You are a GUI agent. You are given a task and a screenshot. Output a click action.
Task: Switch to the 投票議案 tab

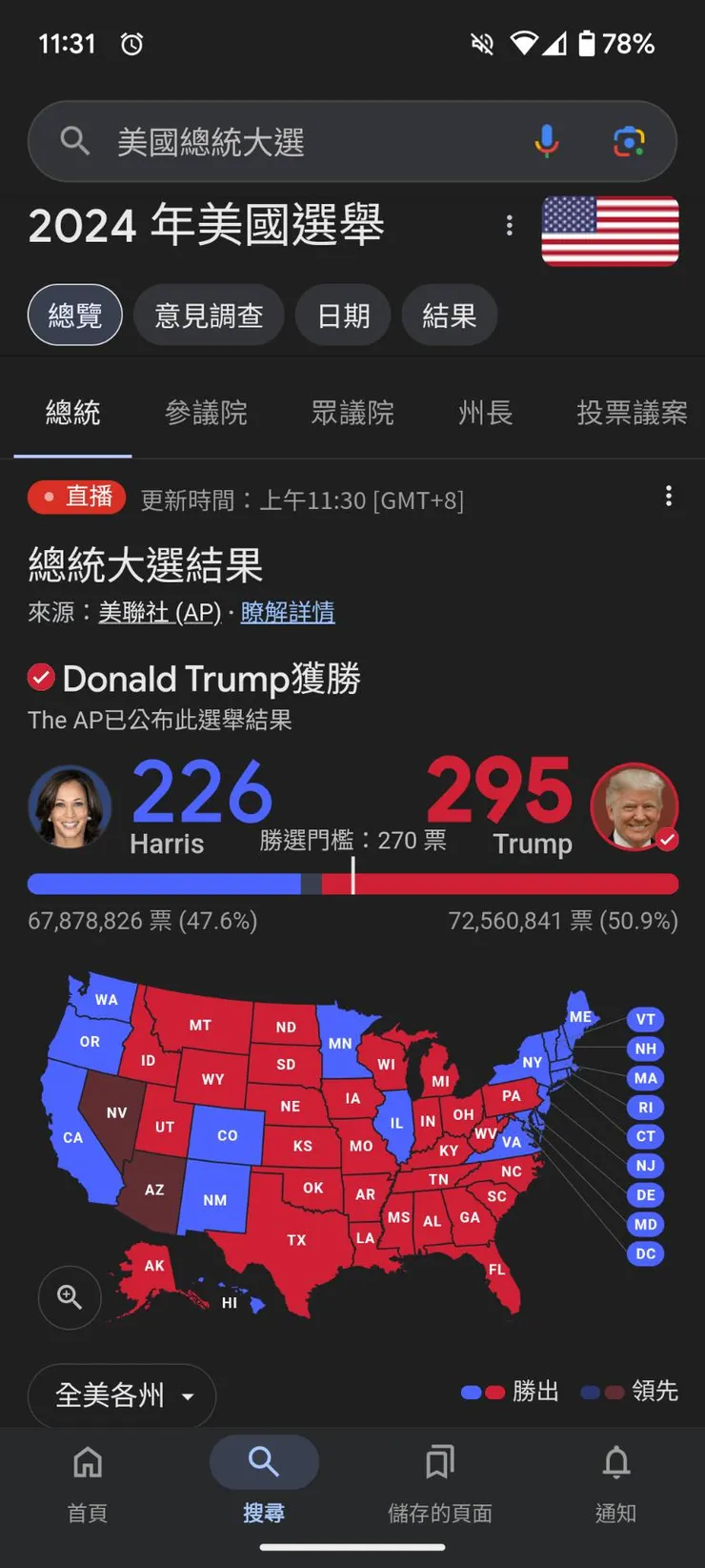coord(632,413)
